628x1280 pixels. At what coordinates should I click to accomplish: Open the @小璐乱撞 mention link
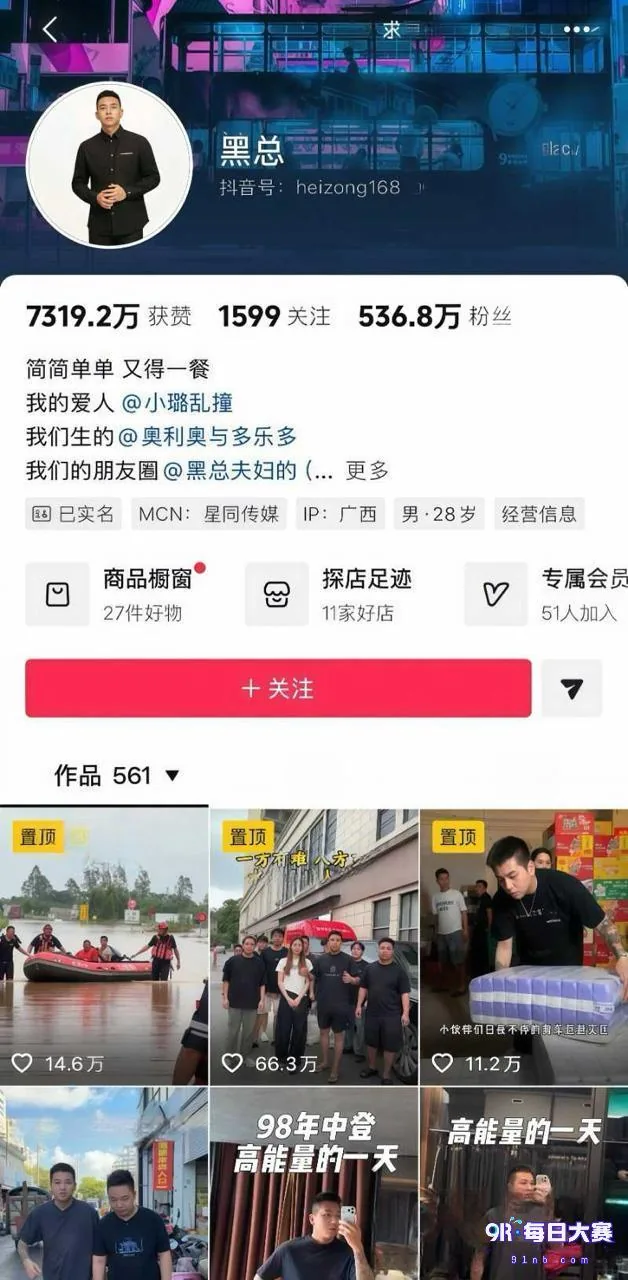pos(177,403)
